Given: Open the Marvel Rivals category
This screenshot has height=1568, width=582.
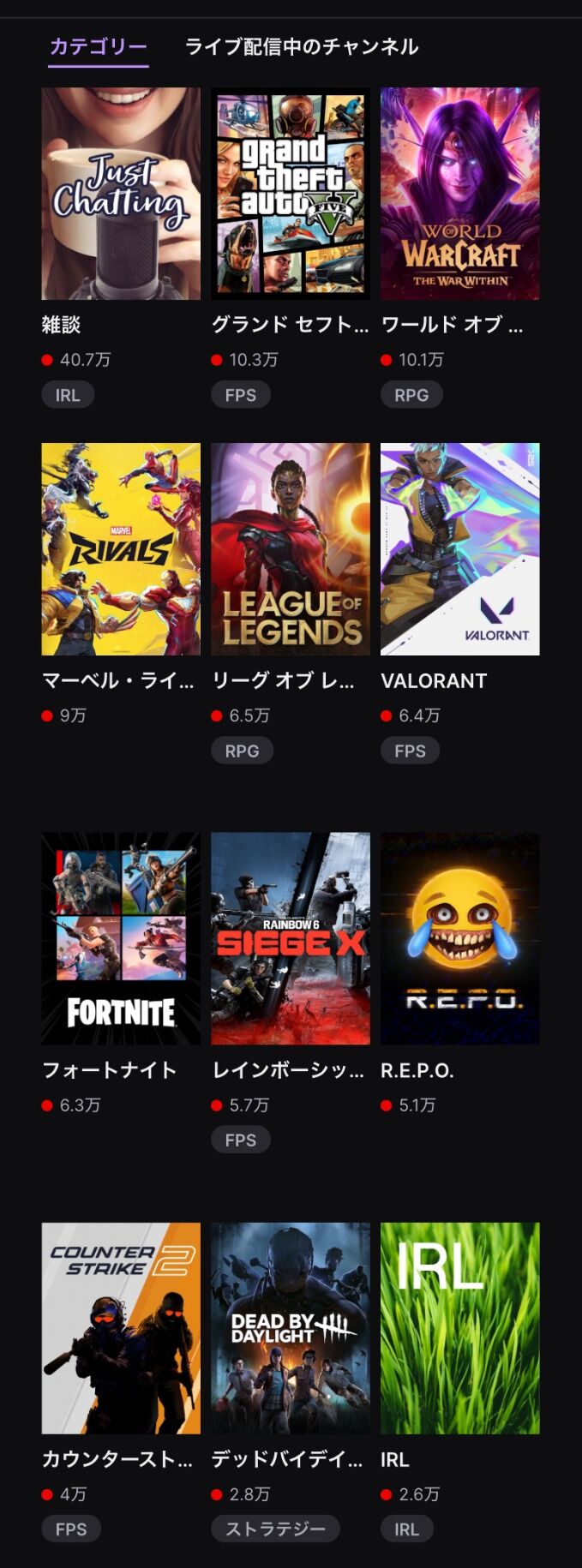Looking at the screenshot, I should 121,549.
